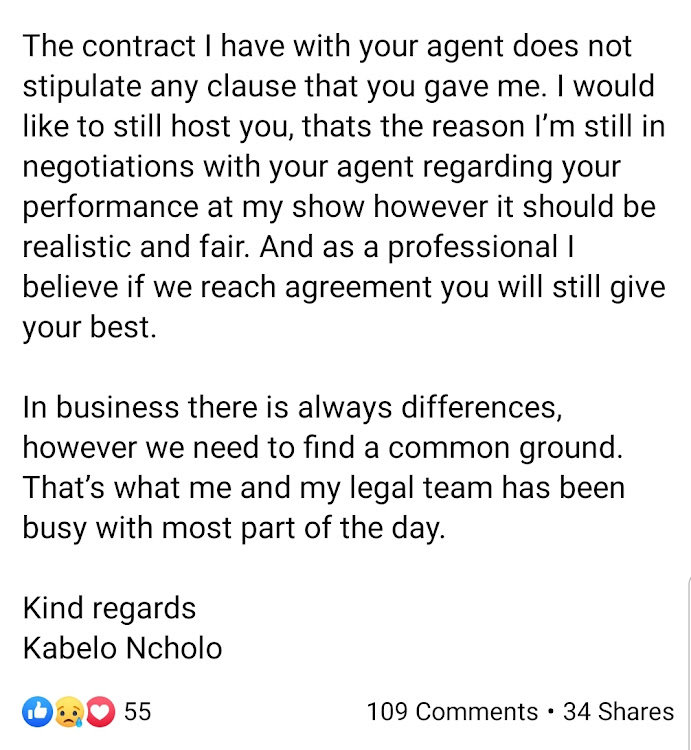This screenshot has height=750, width=691.
Task: View the 109 Comments
Action: click(x=452, y=712)
